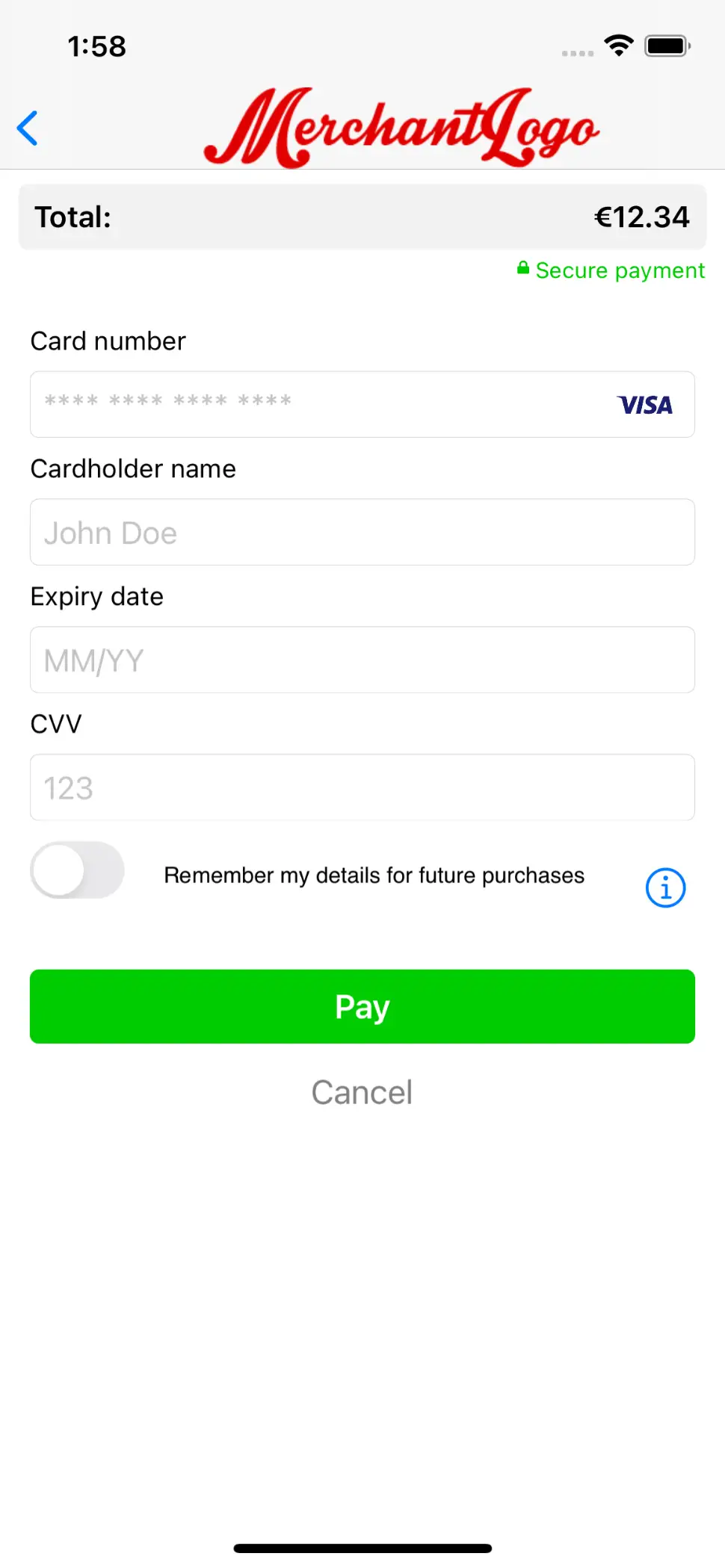Focus the Cardholder name field
The image size is (725, 1568).
click(x=362, y=533)
